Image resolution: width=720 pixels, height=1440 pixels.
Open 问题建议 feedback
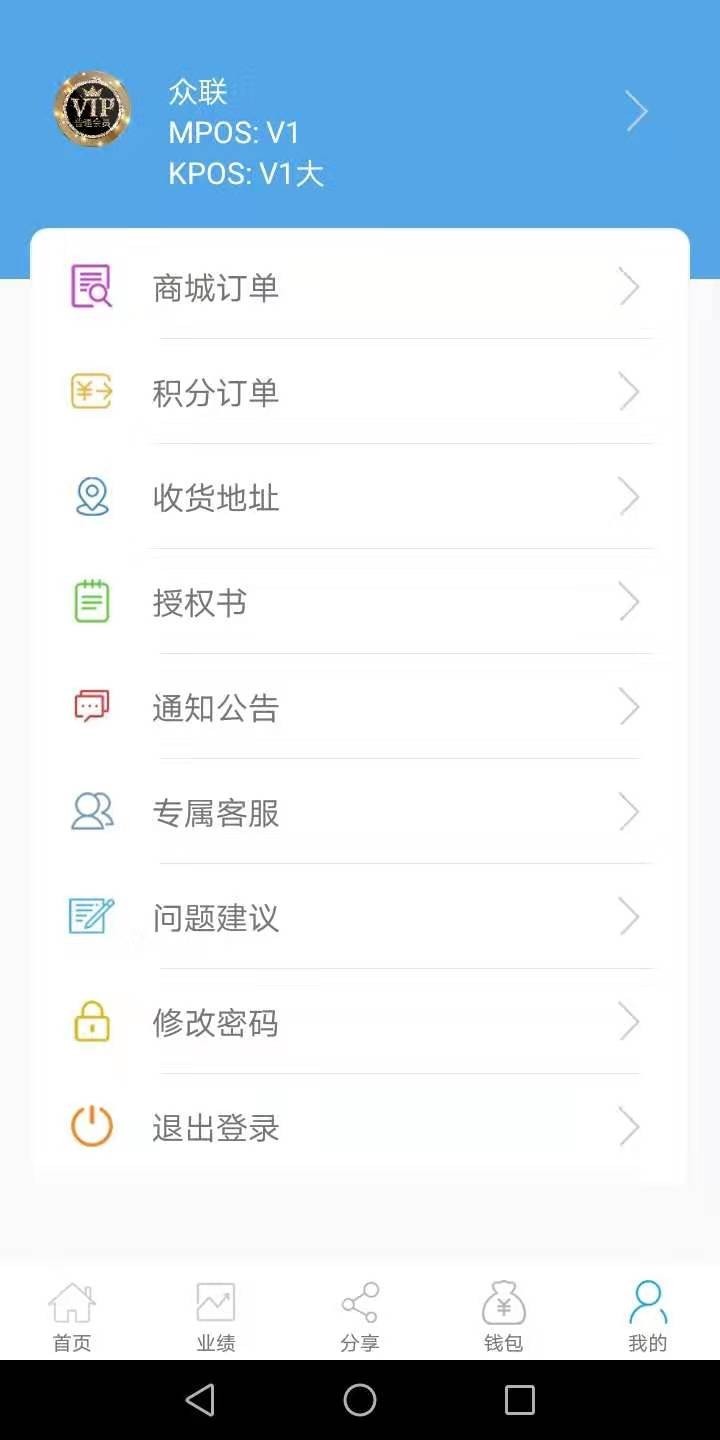360,918
